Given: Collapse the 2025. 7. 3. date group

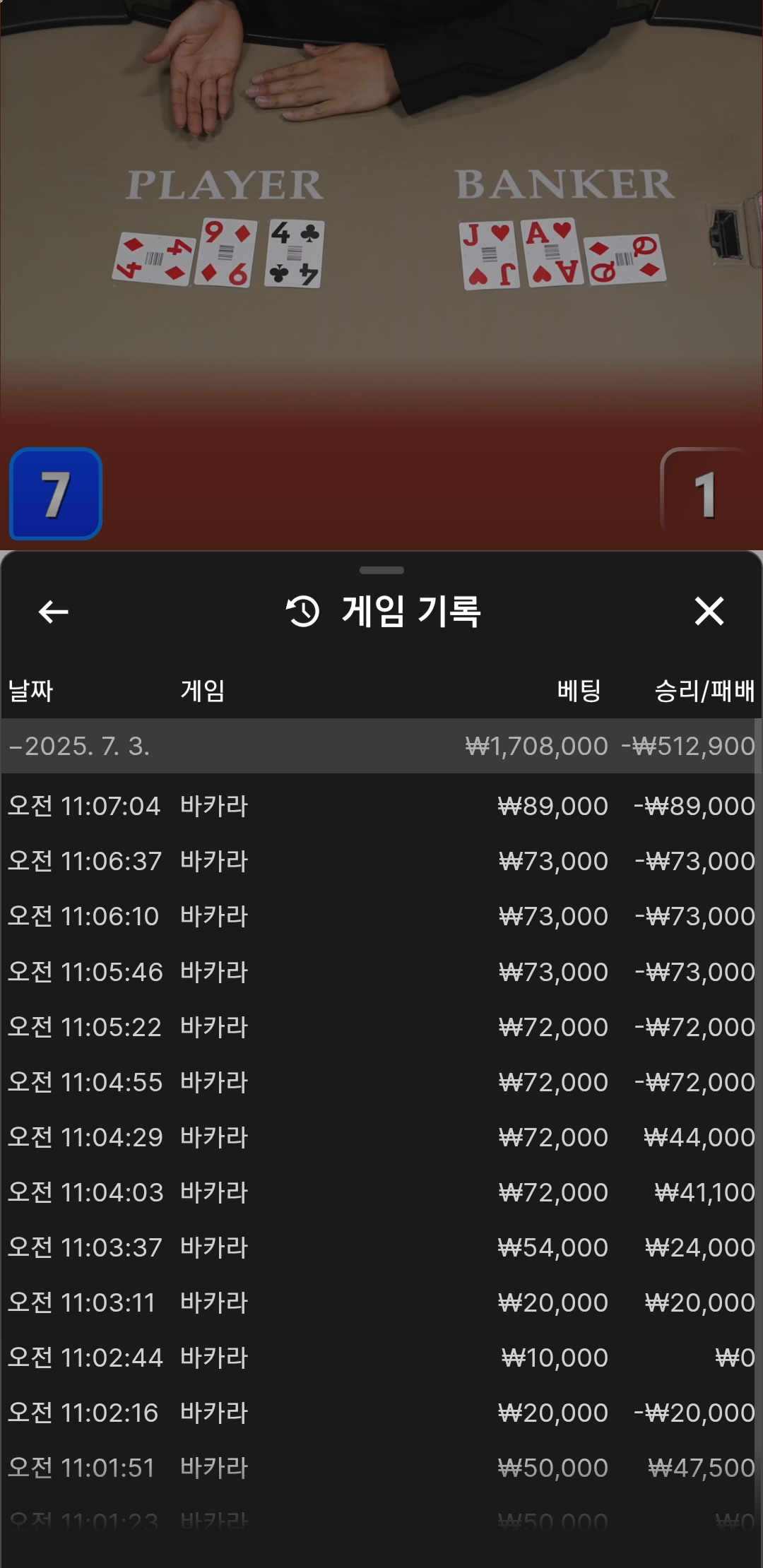Looking at the screenshot, I should [x=381, y=746].
